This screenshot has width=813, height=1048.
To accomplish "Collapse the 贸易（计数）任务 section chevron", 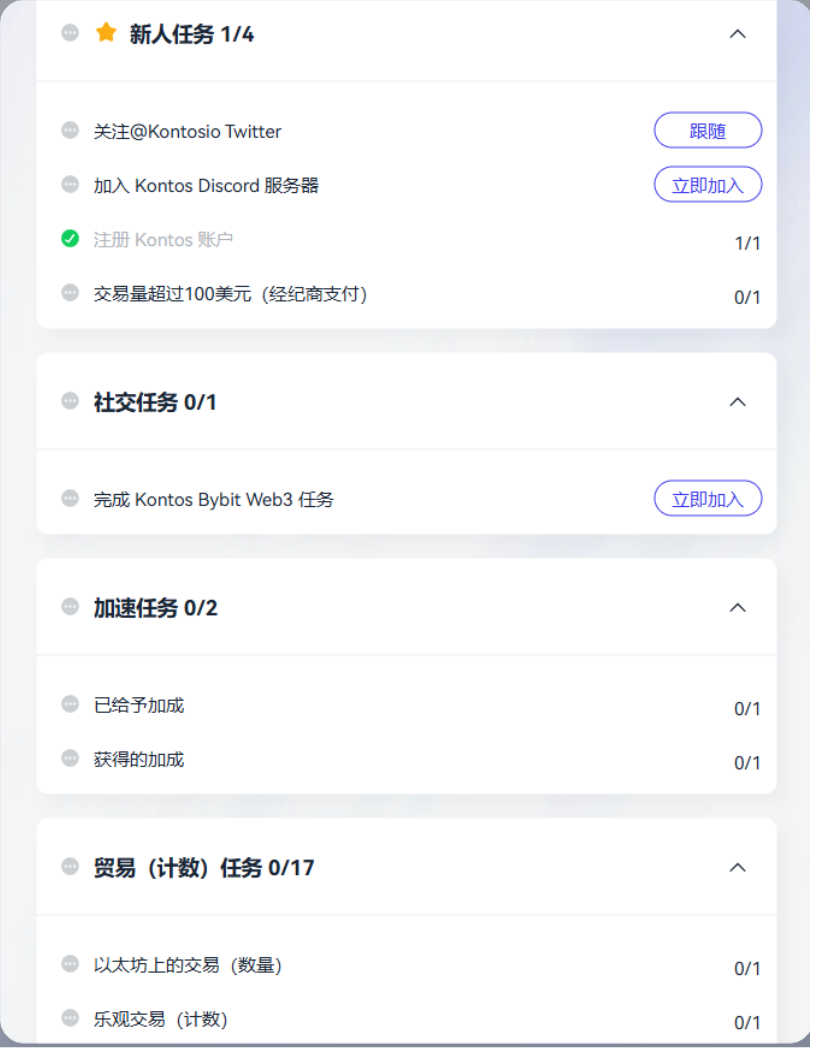I will pos(738,868).
